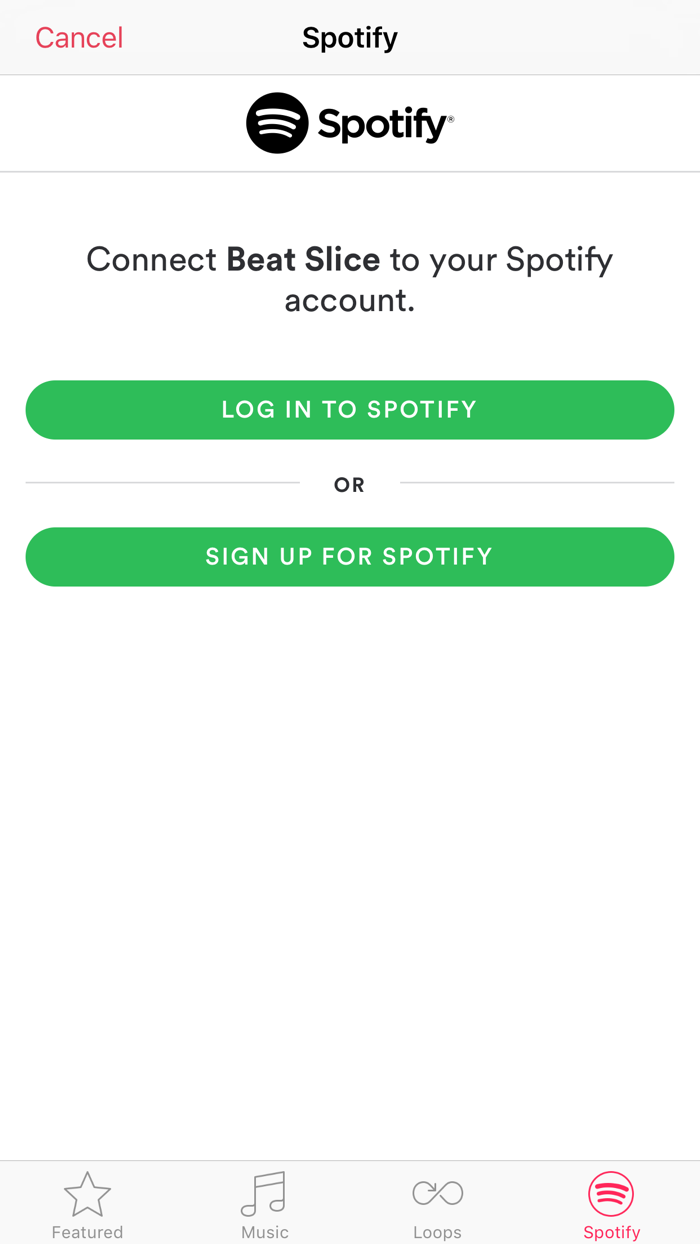This screenshot has height=1244, width=700.
Task: Tap the Log In to Spotify button
Action: 350,410
